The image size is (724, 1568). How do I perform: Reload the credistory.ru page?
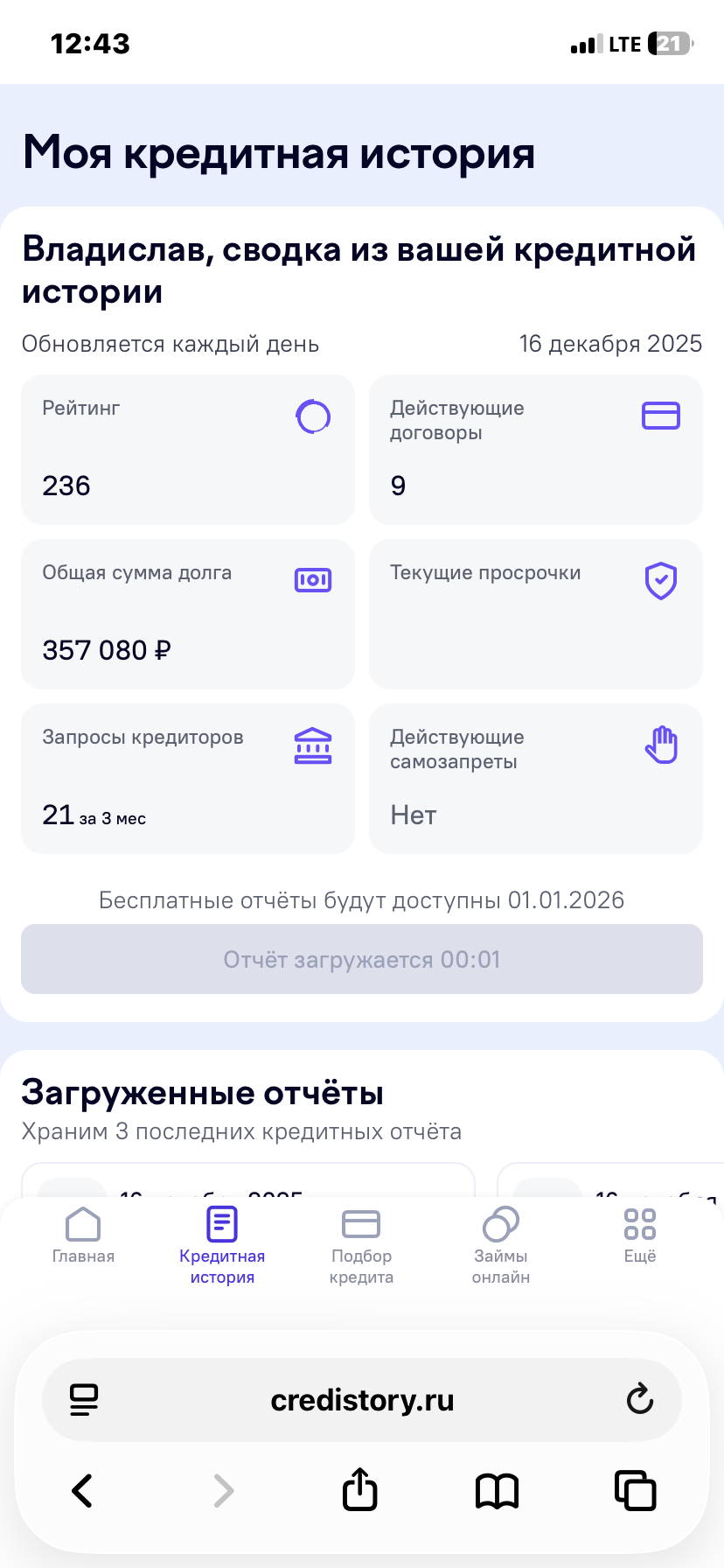click(x=639, y=1399)
